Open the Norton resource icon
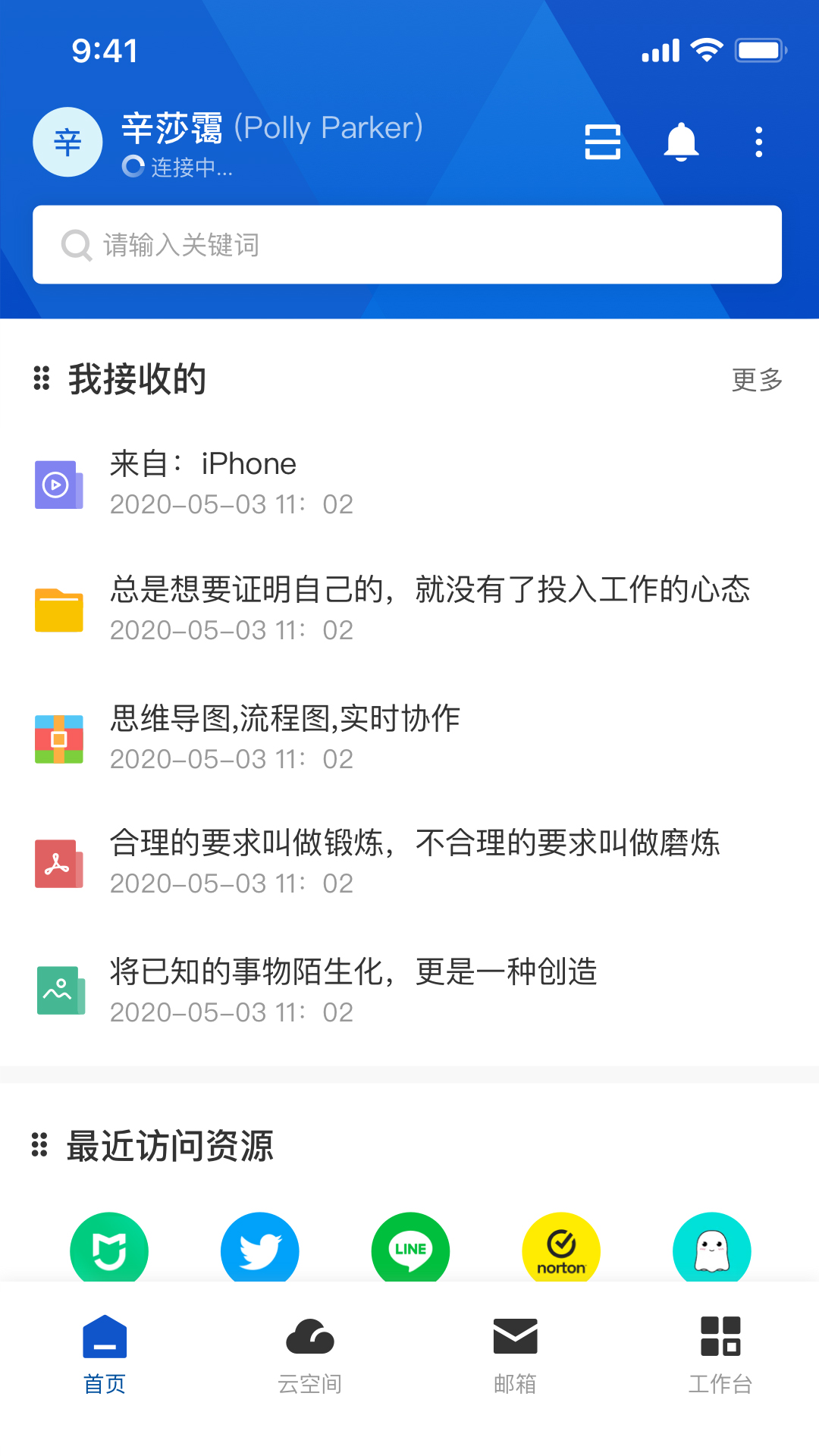Viewport: 819px width, 1456px height. pos(561,1250)
